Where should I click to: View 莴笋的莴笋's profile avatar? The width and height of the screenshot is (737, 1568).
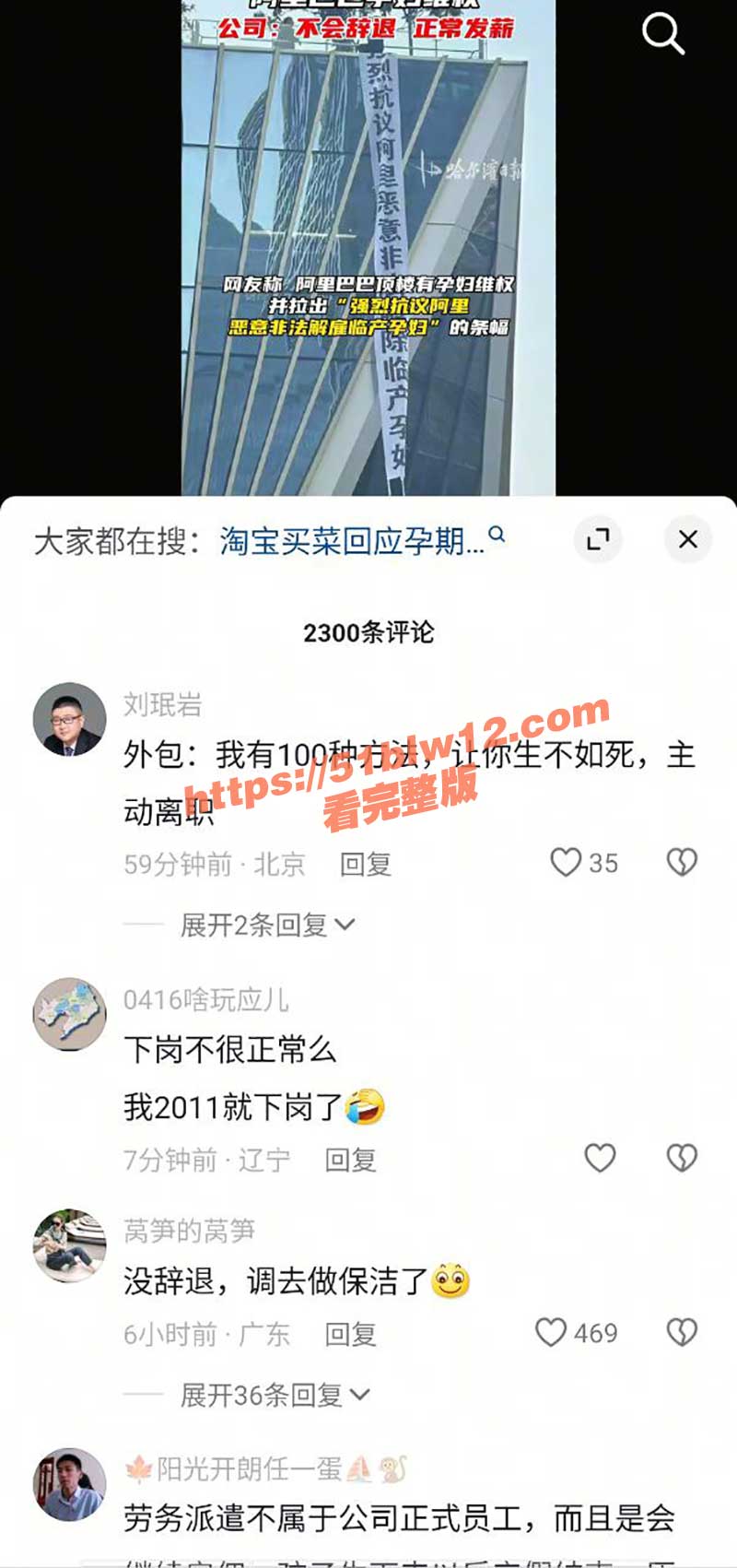tap(69, 1245)
